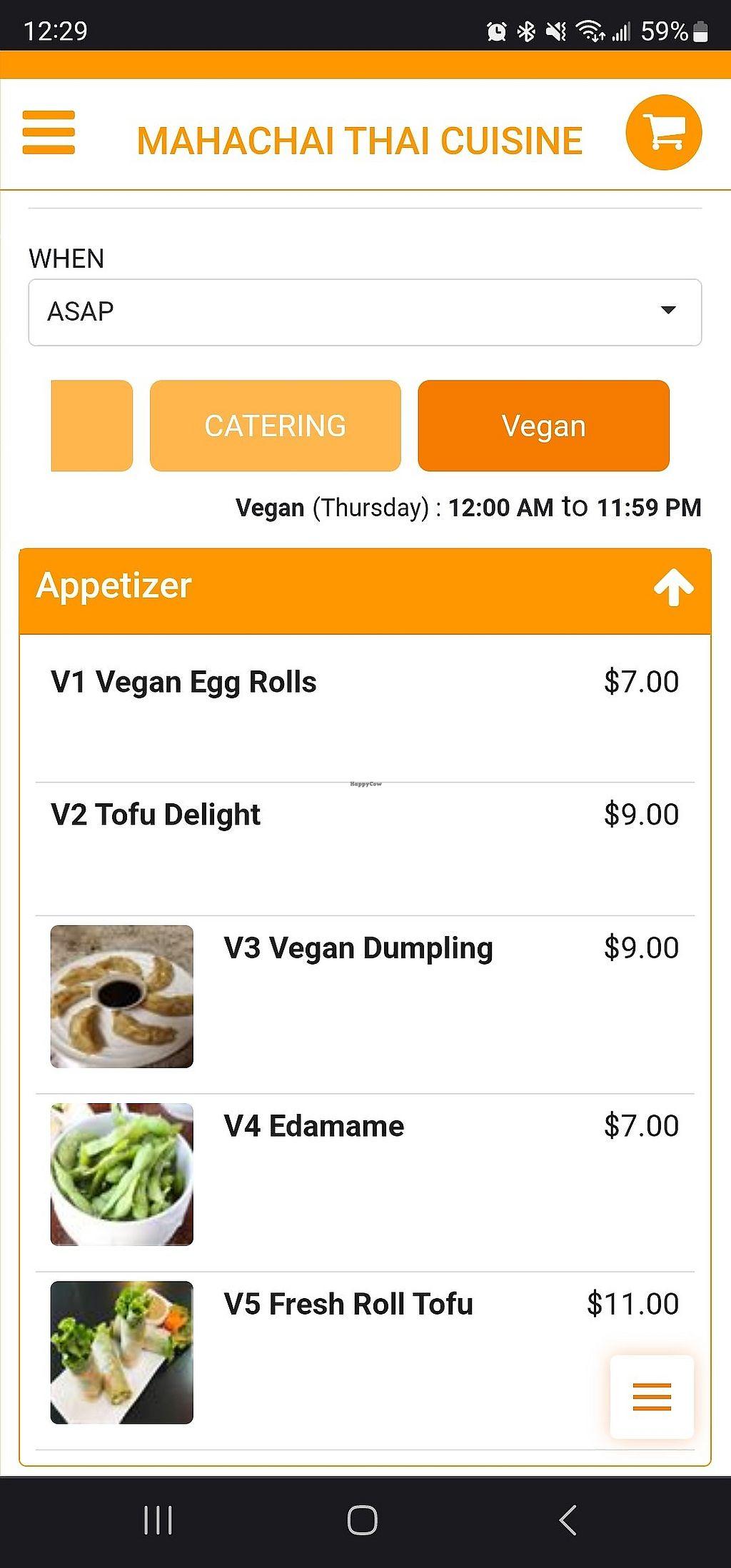Expand the WHEN dropdown showing ASAP
The width and height of the screenshot is (731, 1568).
point(365,312)
